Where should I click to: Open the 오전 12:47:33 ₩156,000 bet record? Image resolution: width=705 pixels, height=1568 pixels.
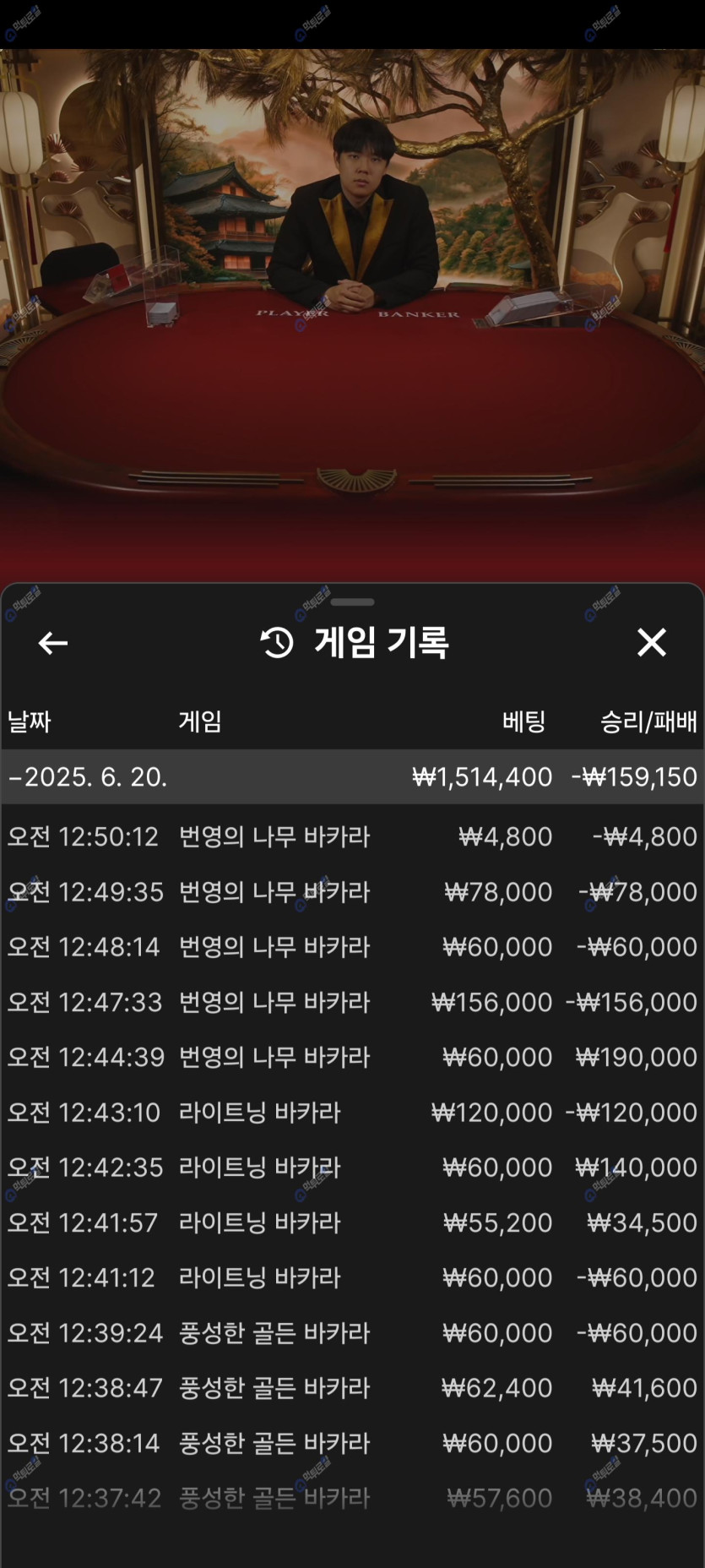coord(352,1002)
